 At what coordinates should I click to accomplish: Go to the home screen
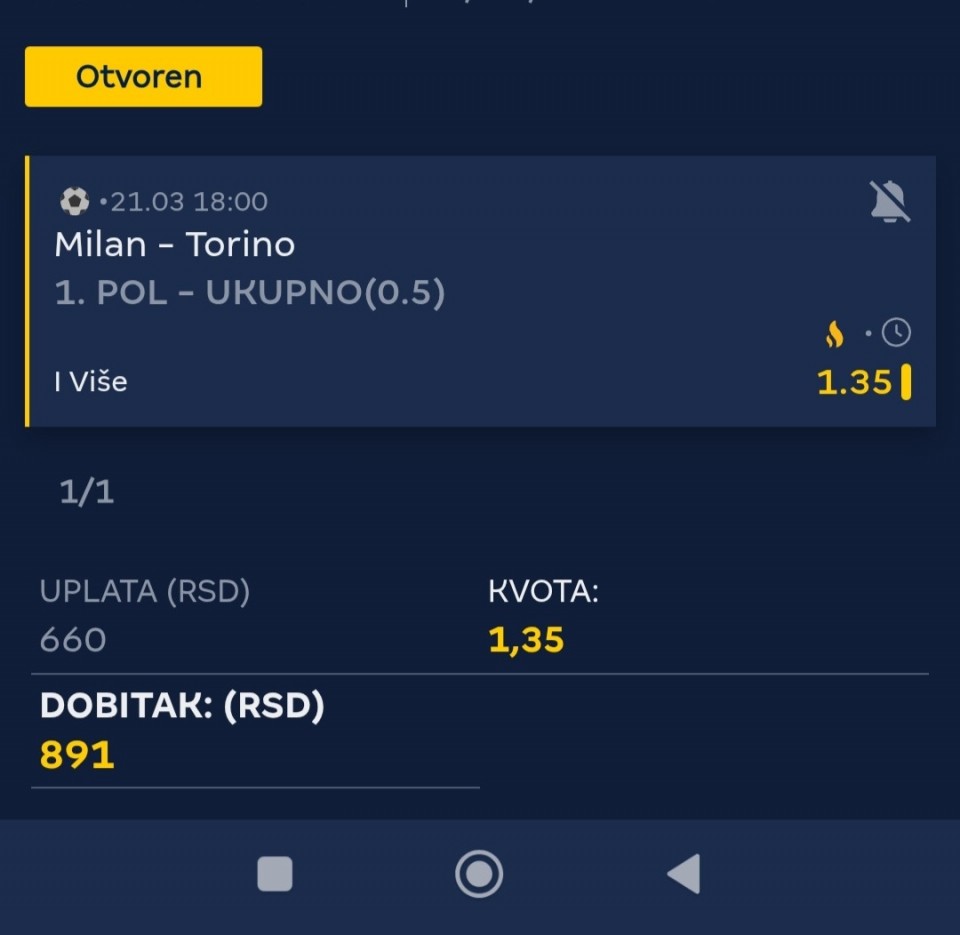pos(479,874)
